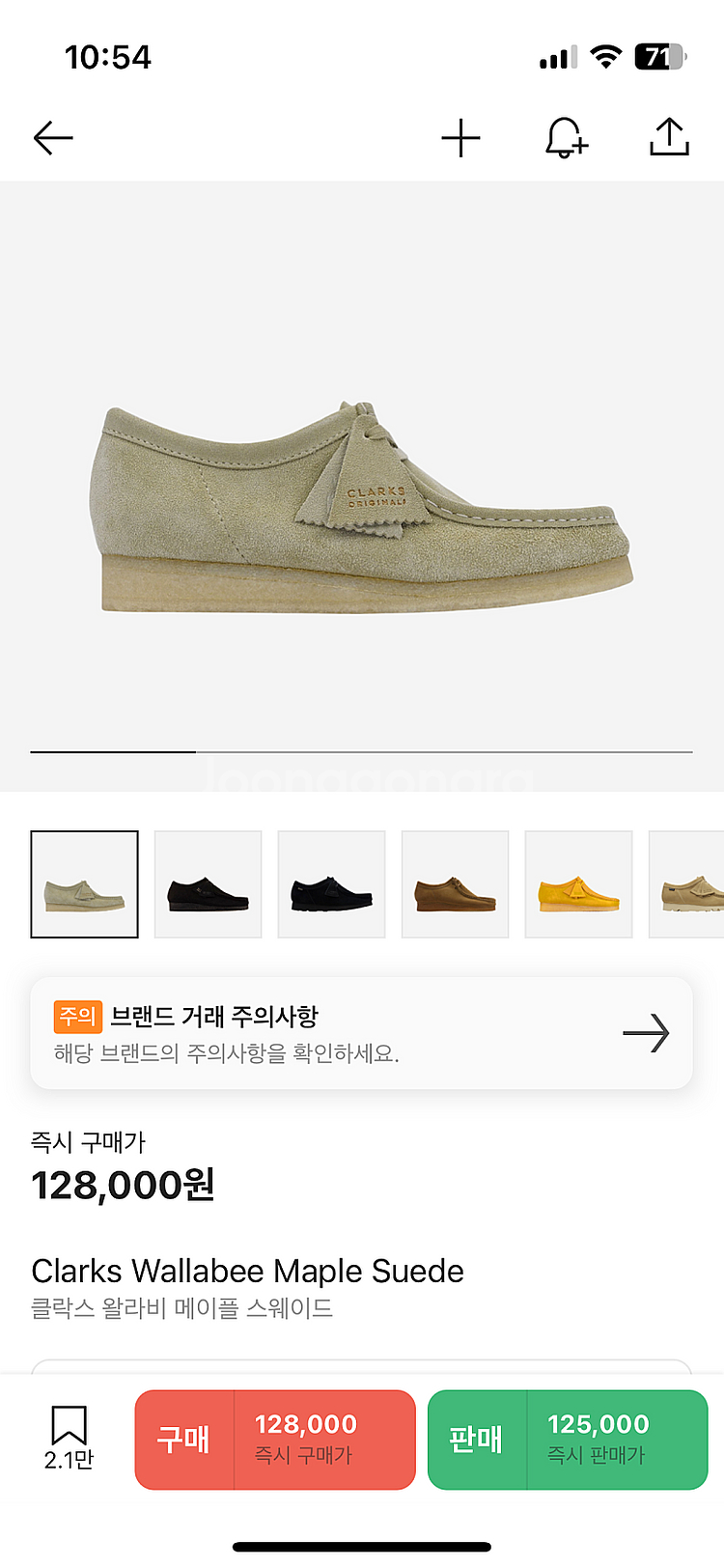Viewport: 724px width, 1568px height.
Task: Select the brown tan Wallabee thumbnail
Action: click(x=455, y=883)
